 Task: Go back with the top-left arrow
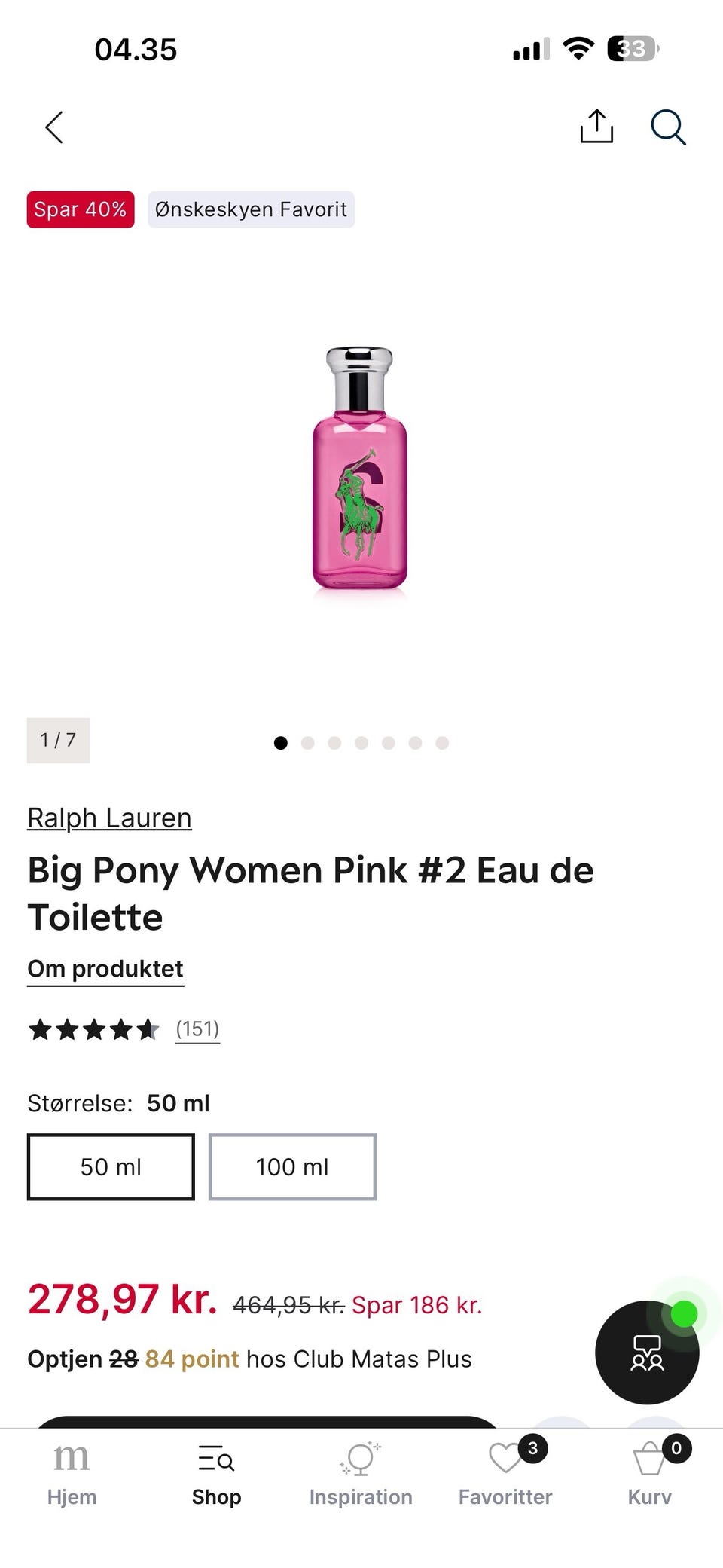54,127
